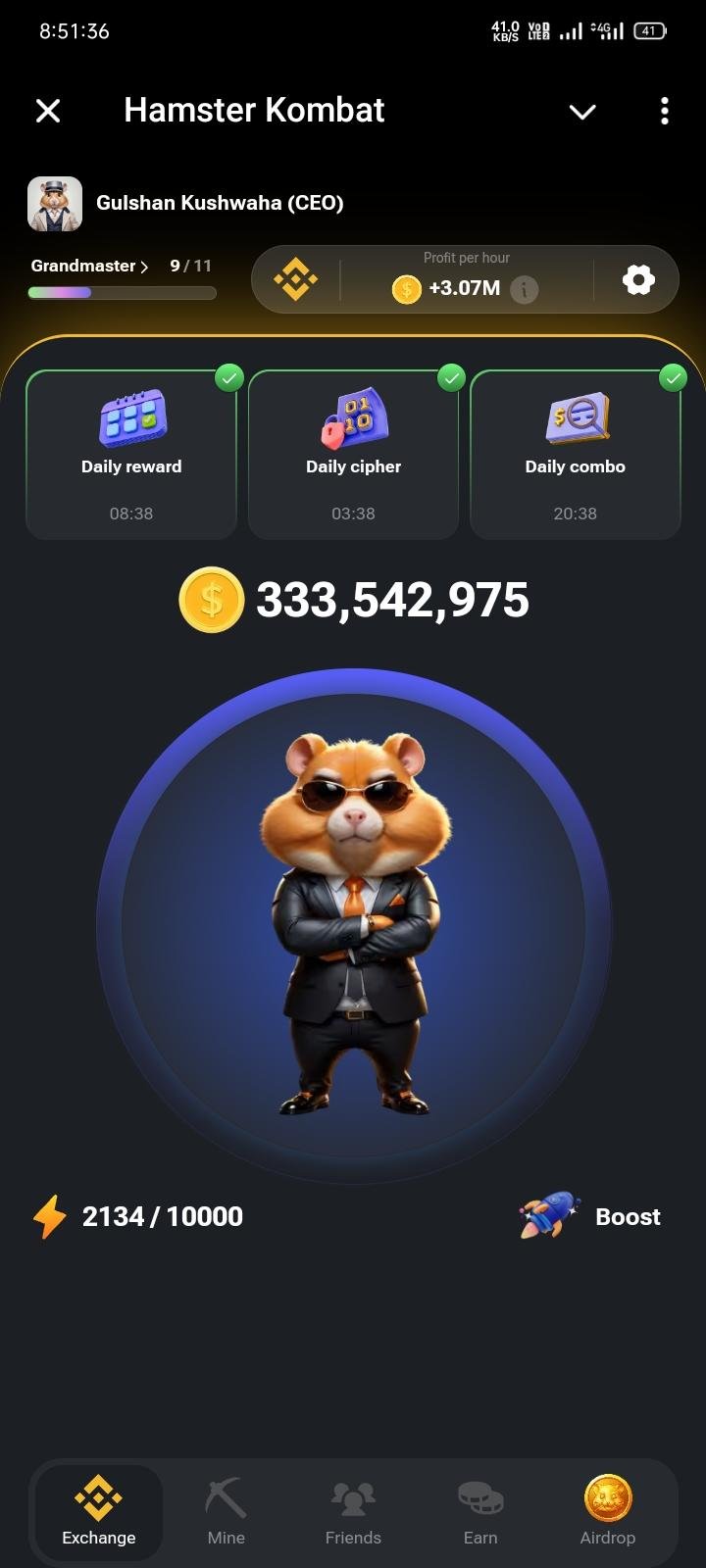Open Grandmaster league level details
706x1568 pixels.
(x=90, y=266)
